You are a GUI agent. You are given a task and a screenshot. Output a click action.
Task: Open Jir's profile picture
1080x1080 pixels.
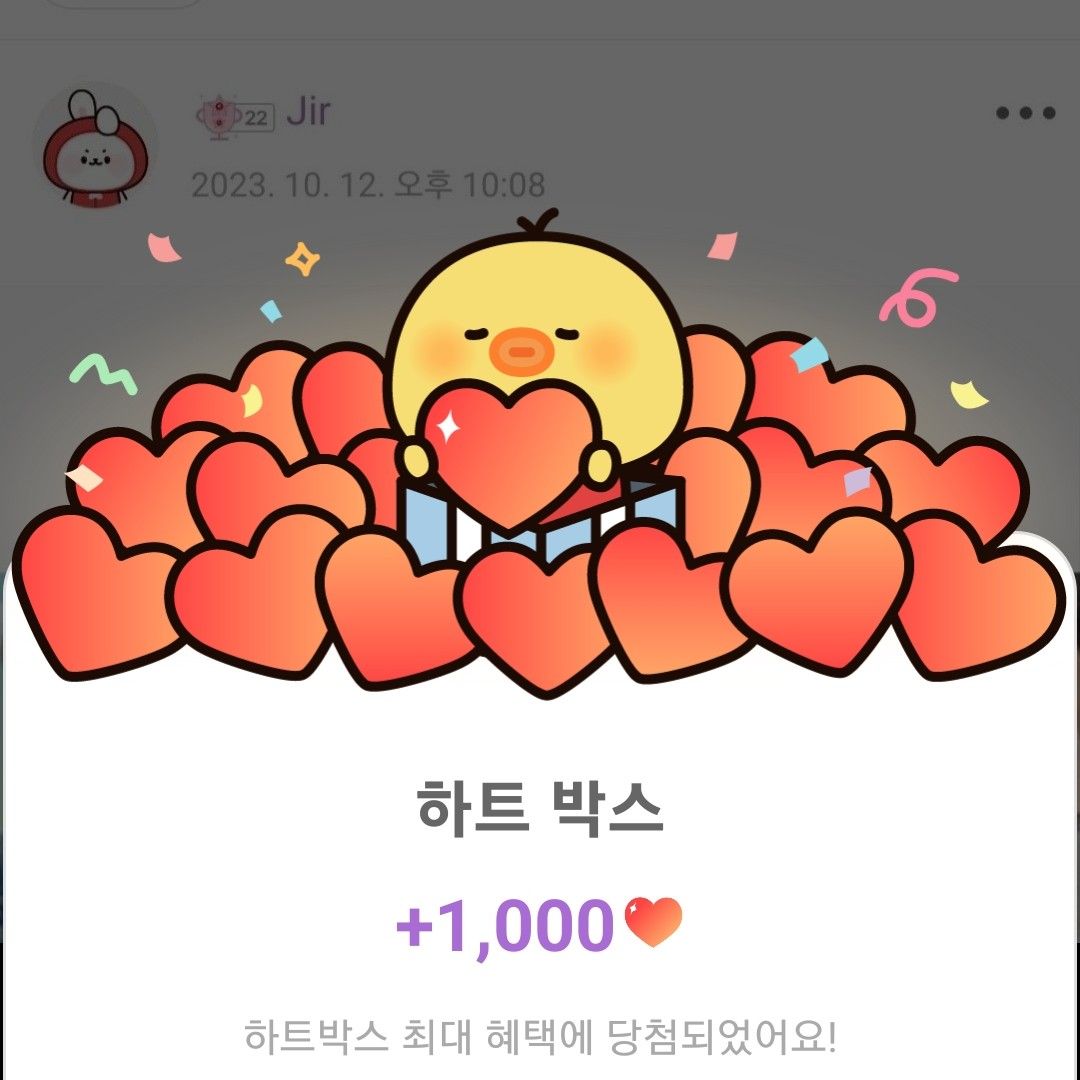pos(94,147)
